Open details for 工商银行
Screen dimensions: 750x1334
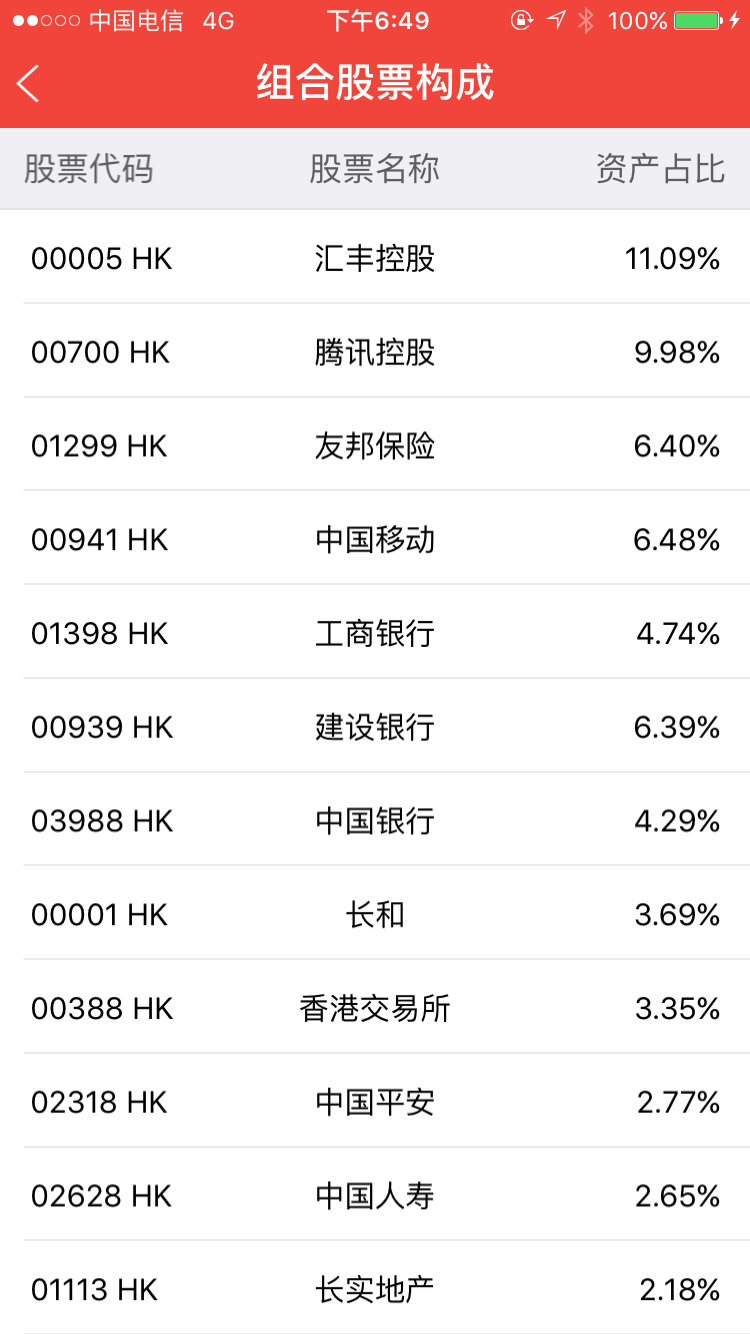(375, 633)
